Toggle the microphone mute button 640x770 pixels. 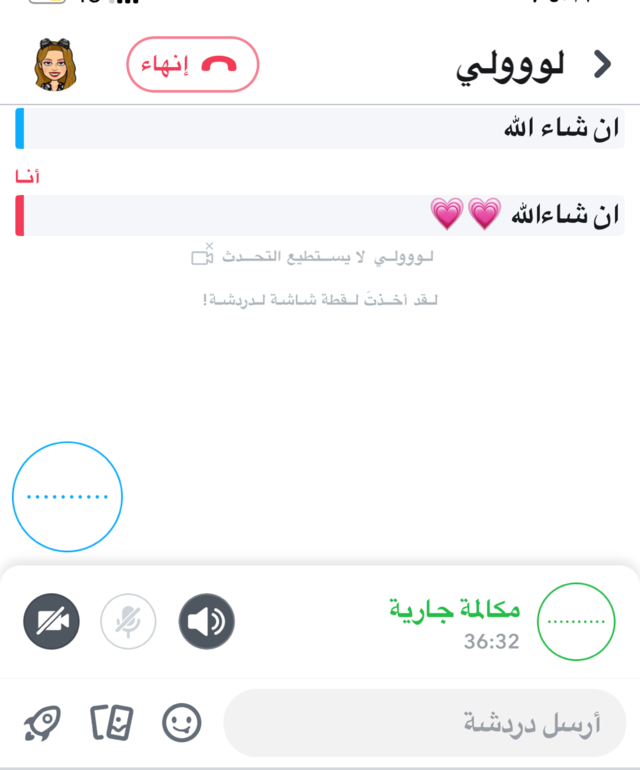pyautogui.click(x=128, y=621)
